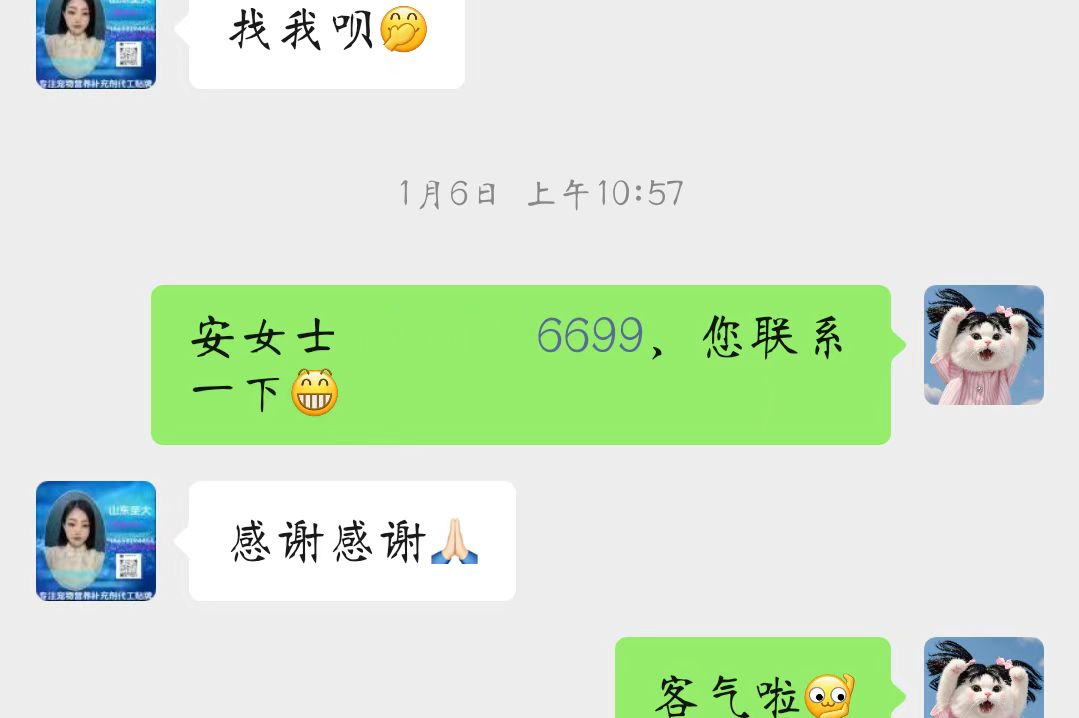View contact avatar next to "感谢感谢"
The height and width of the screenshot is (718, 1079).
(x=96, y=541)
